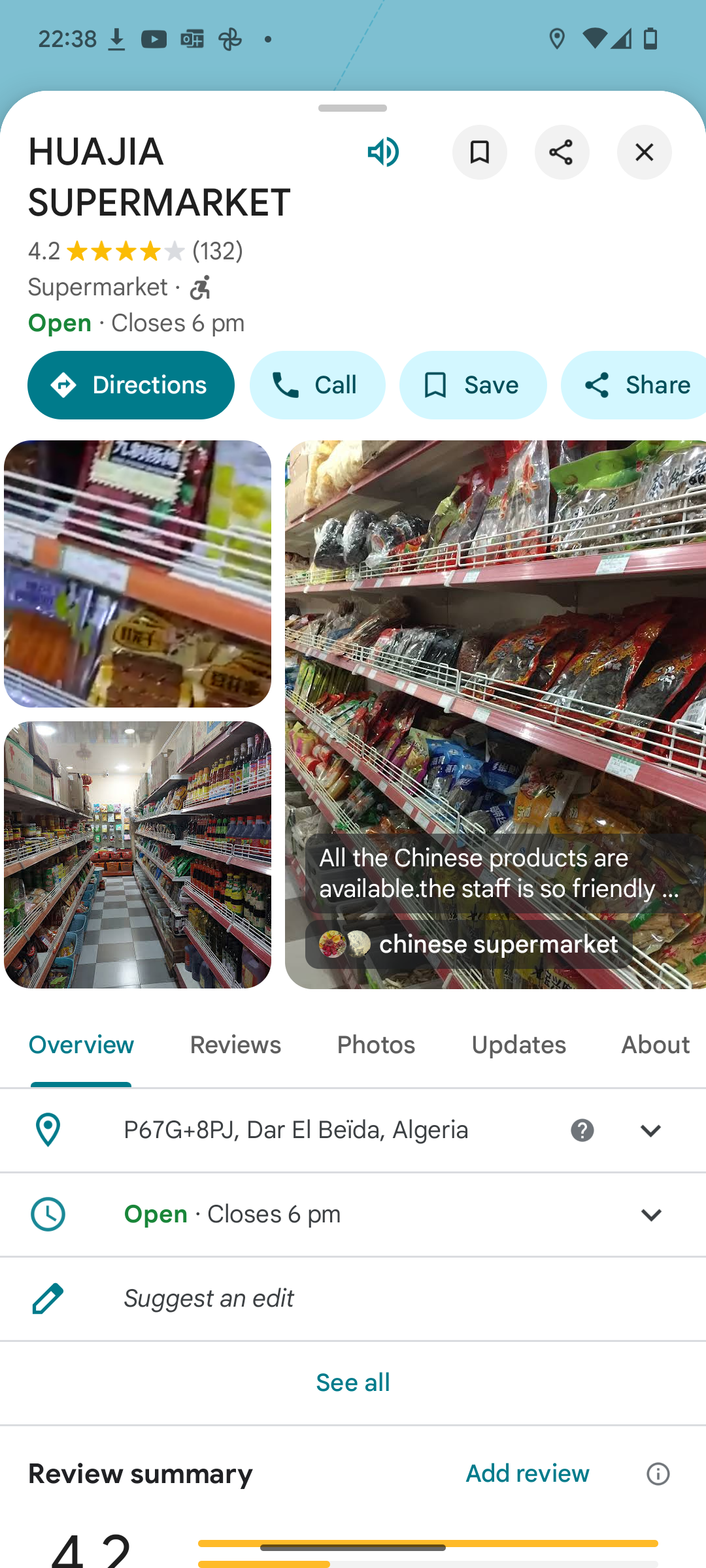This screenshot has width=706, height=1568.
Task: Get Directions to HUAJIA SUPERMARKET
Action: tap(131, 385)
